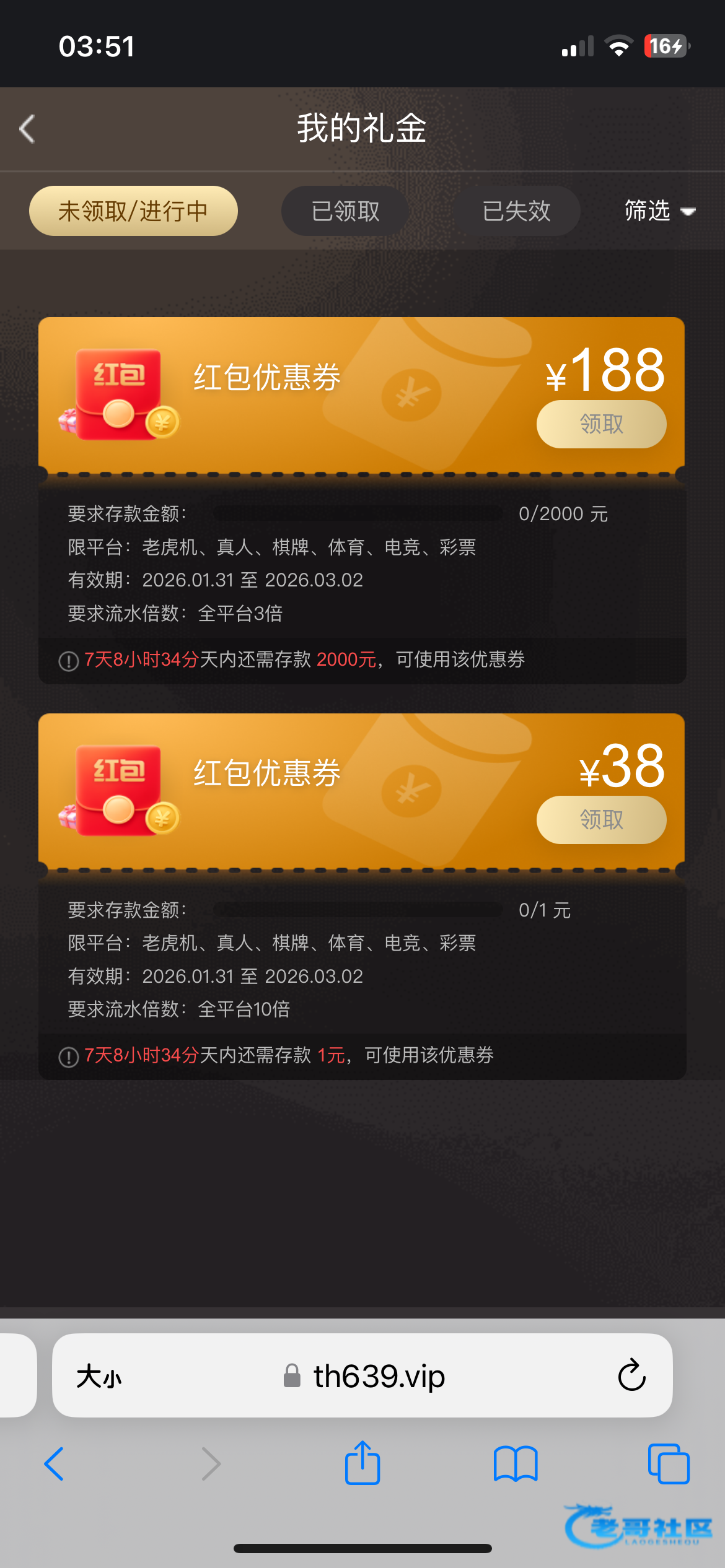Viewport: 725px width, 1568px height.
Task: Go back from 我的礼金 page
Action: [27, 129]
